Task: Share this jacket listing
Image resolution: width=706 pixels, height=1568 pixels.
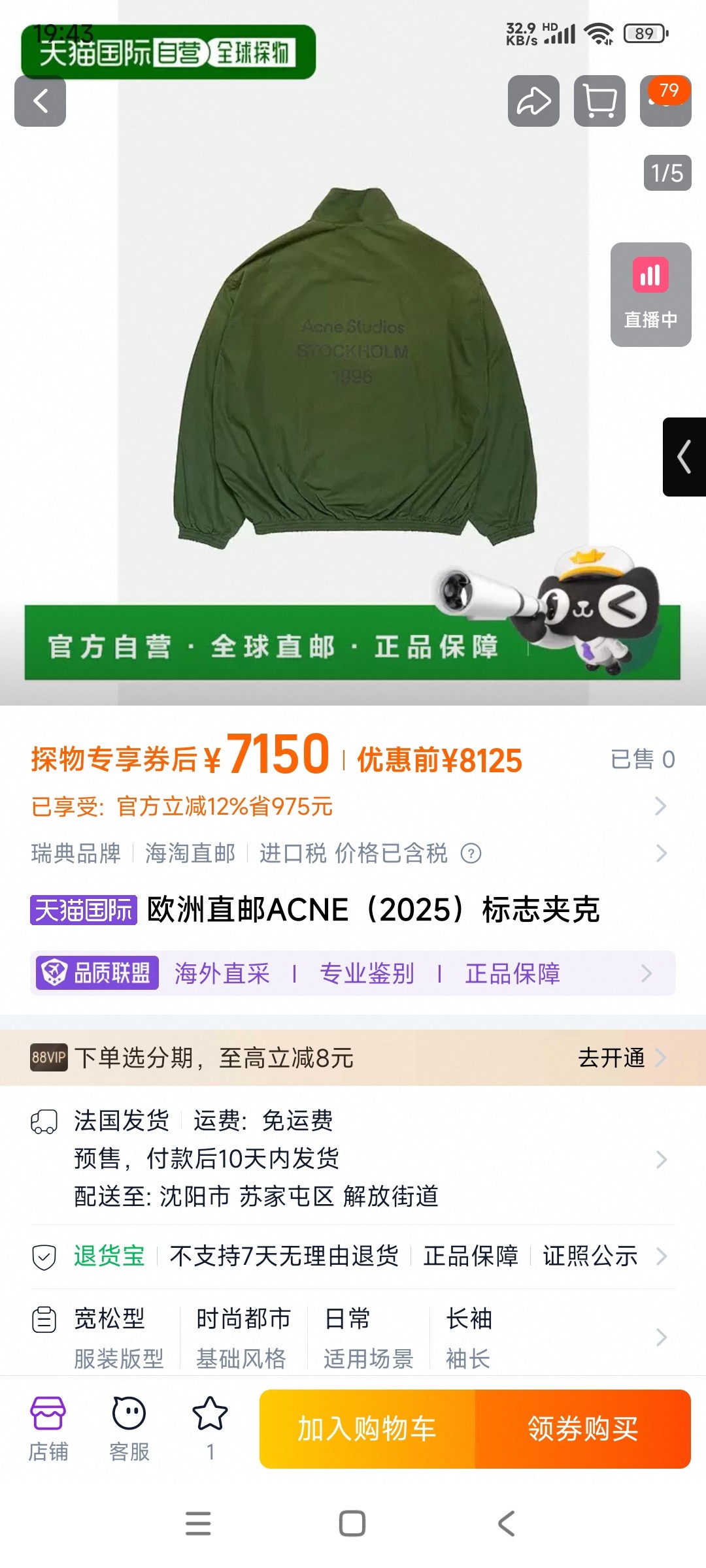Action: click(x=533, y=101)
